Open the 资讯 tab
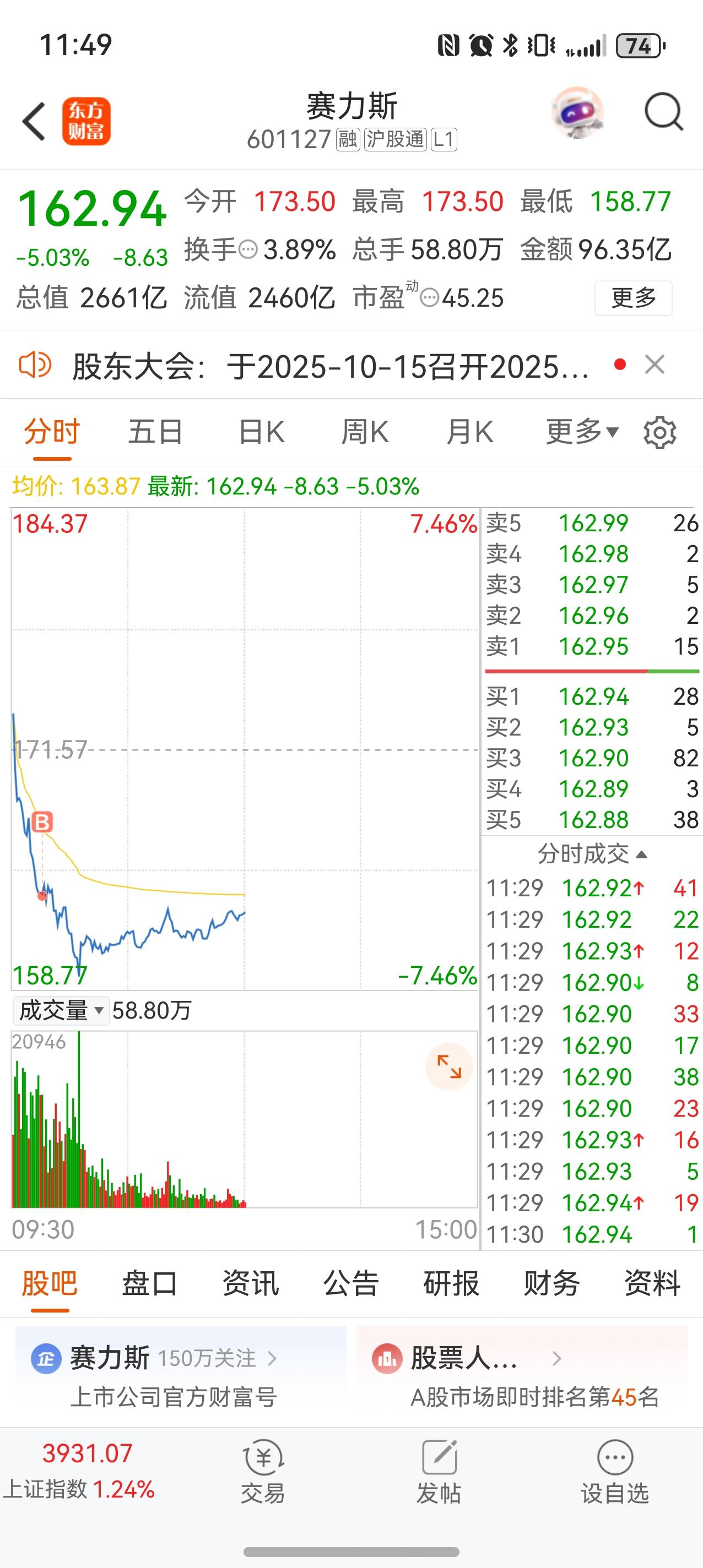 pyautogui.click(x=250, y=1284)
